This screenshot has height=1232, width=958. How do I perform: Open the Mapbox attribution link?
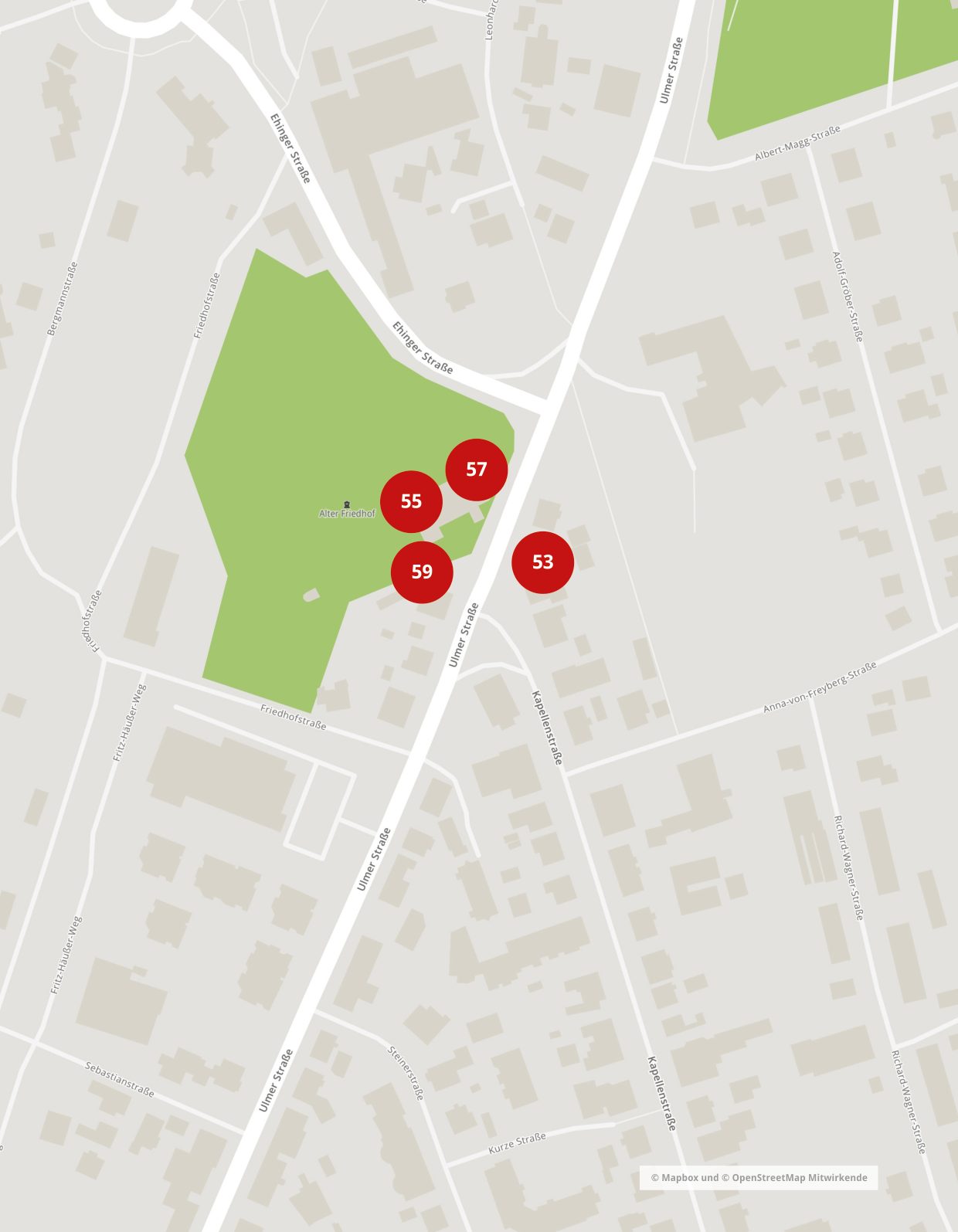[x=674, y=1178]
